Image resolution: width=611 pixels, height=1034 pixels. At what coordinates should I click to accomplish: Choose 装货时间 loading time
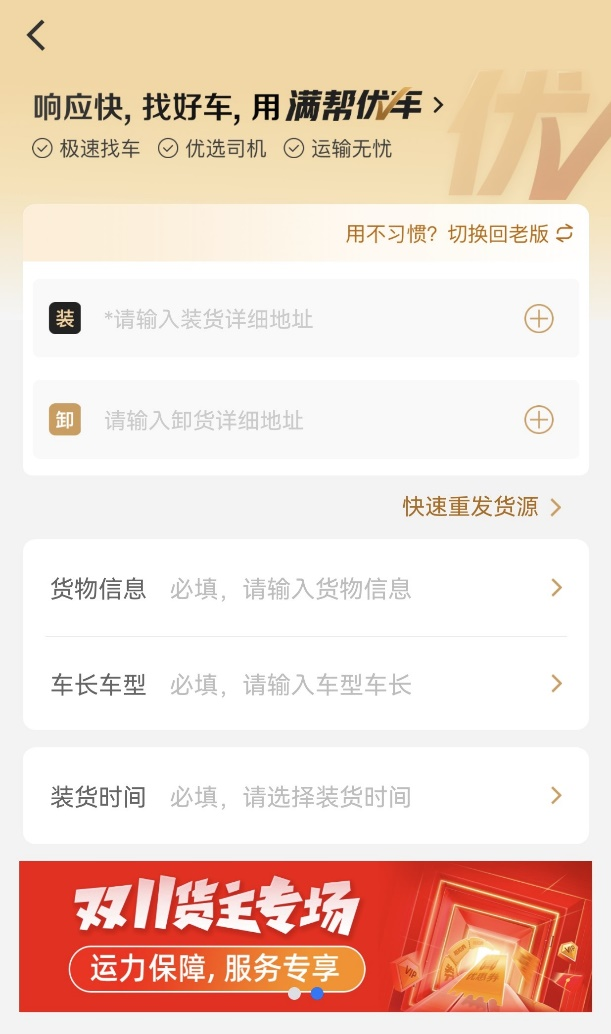tap(305, 797)
